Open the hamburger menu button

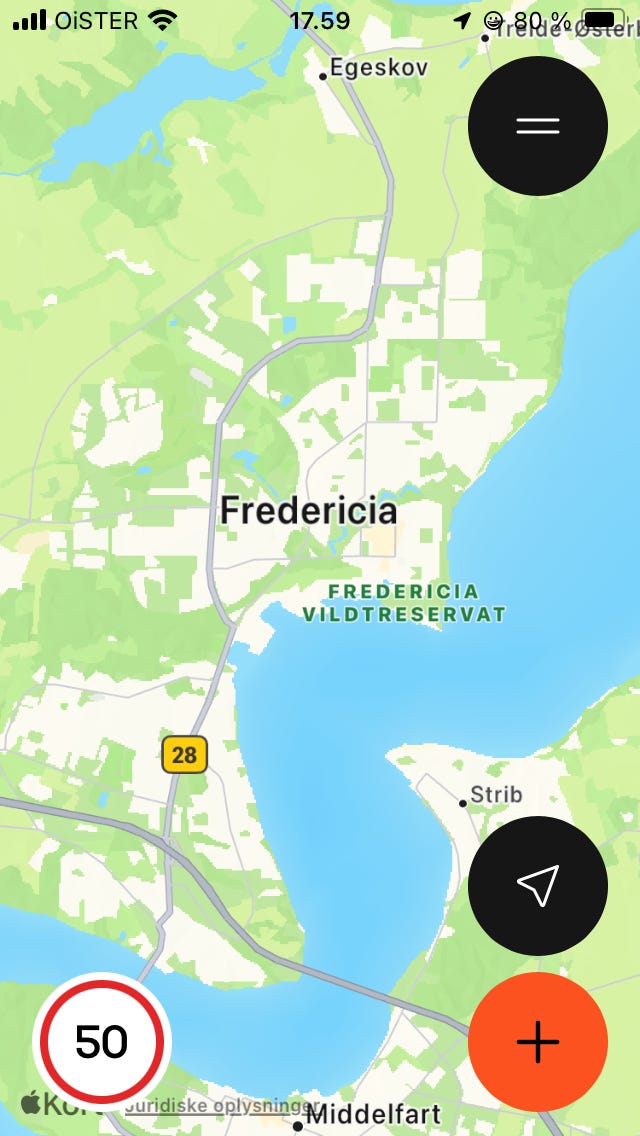coord(538,125)
